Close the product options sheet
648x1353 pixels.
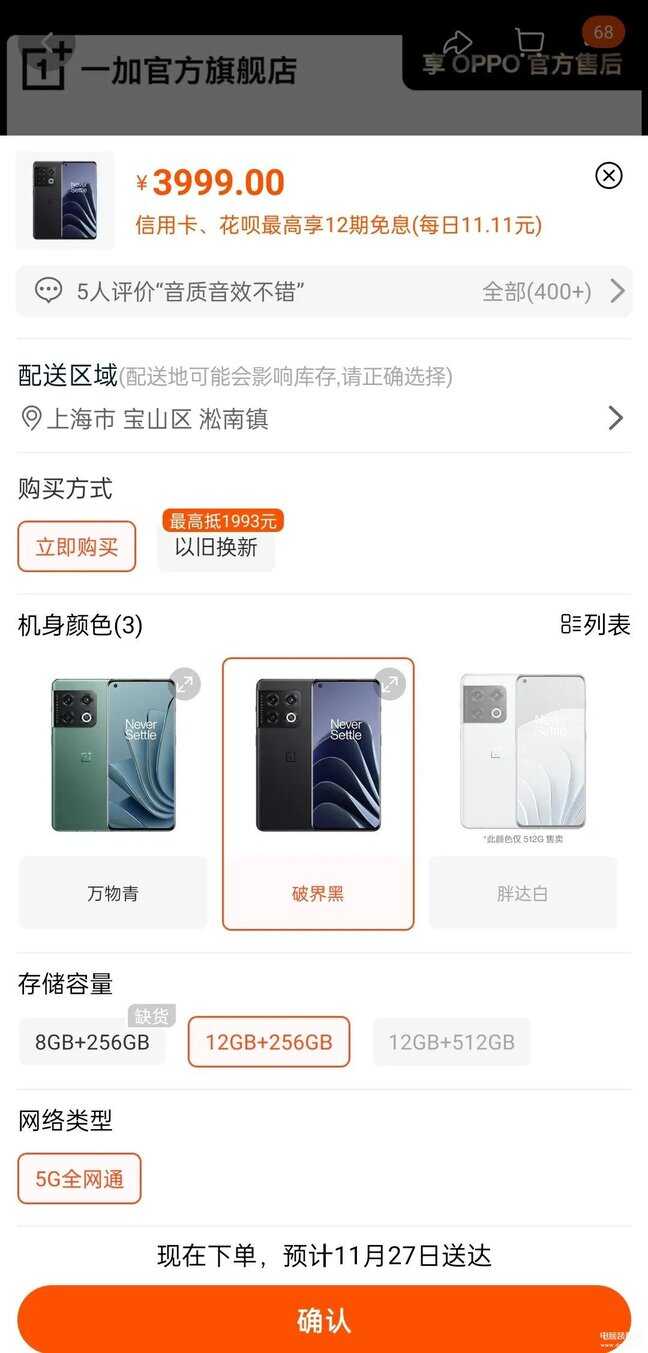click(608, 176)
